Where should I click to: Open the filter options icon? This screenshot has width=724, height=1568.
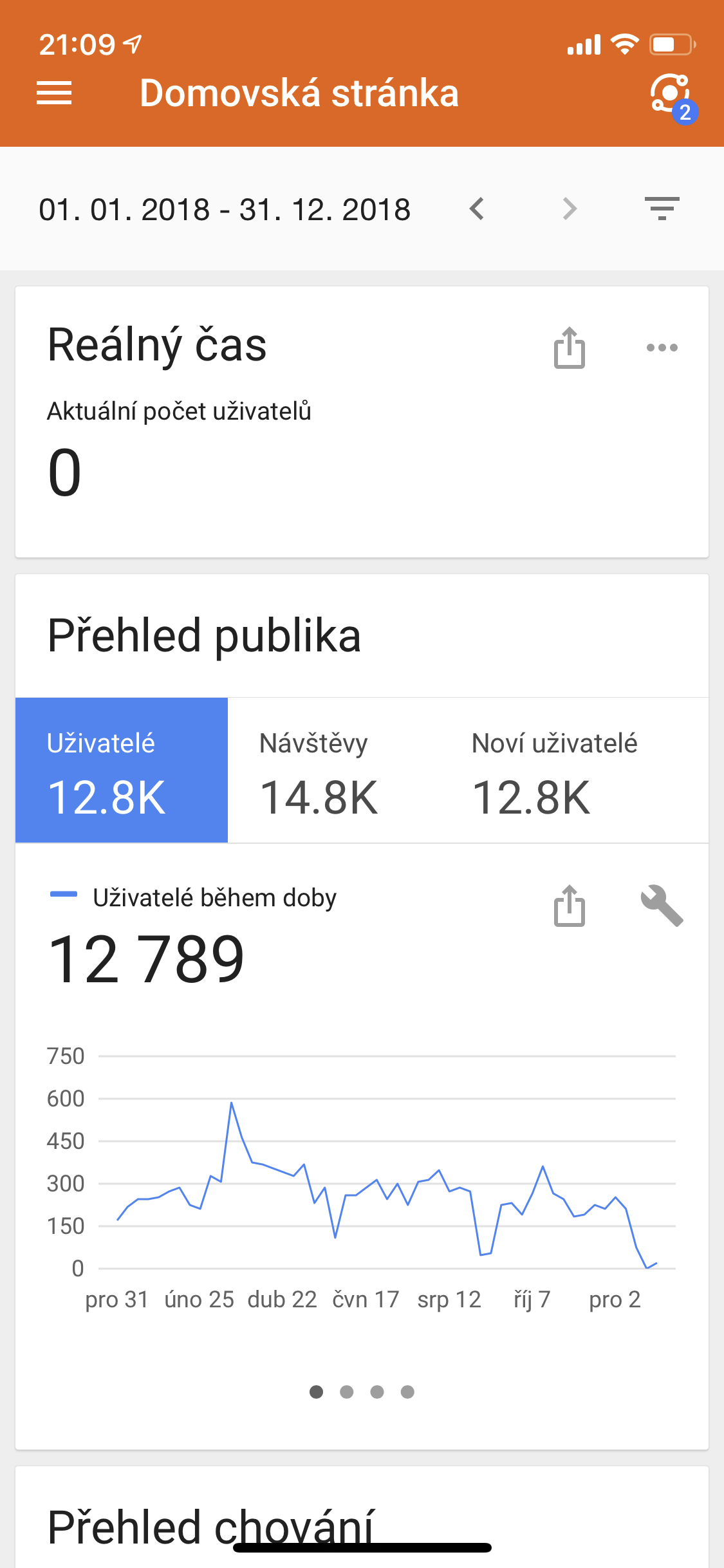tap(662, 209)
